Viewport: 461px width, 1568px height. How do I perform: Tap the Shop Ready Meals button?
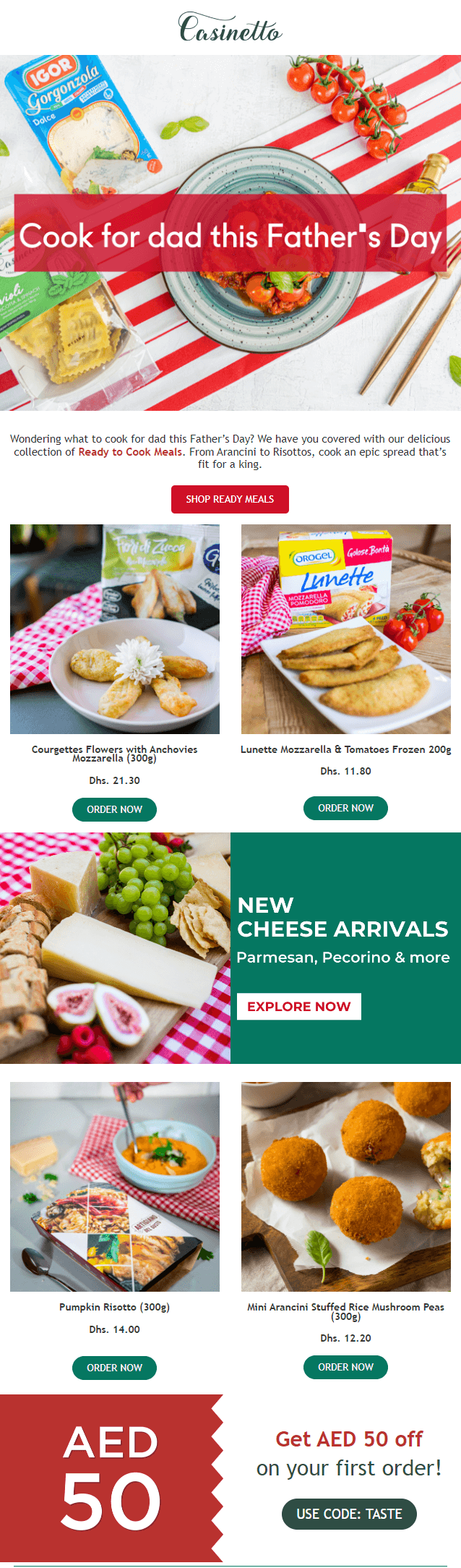[230, 499]
